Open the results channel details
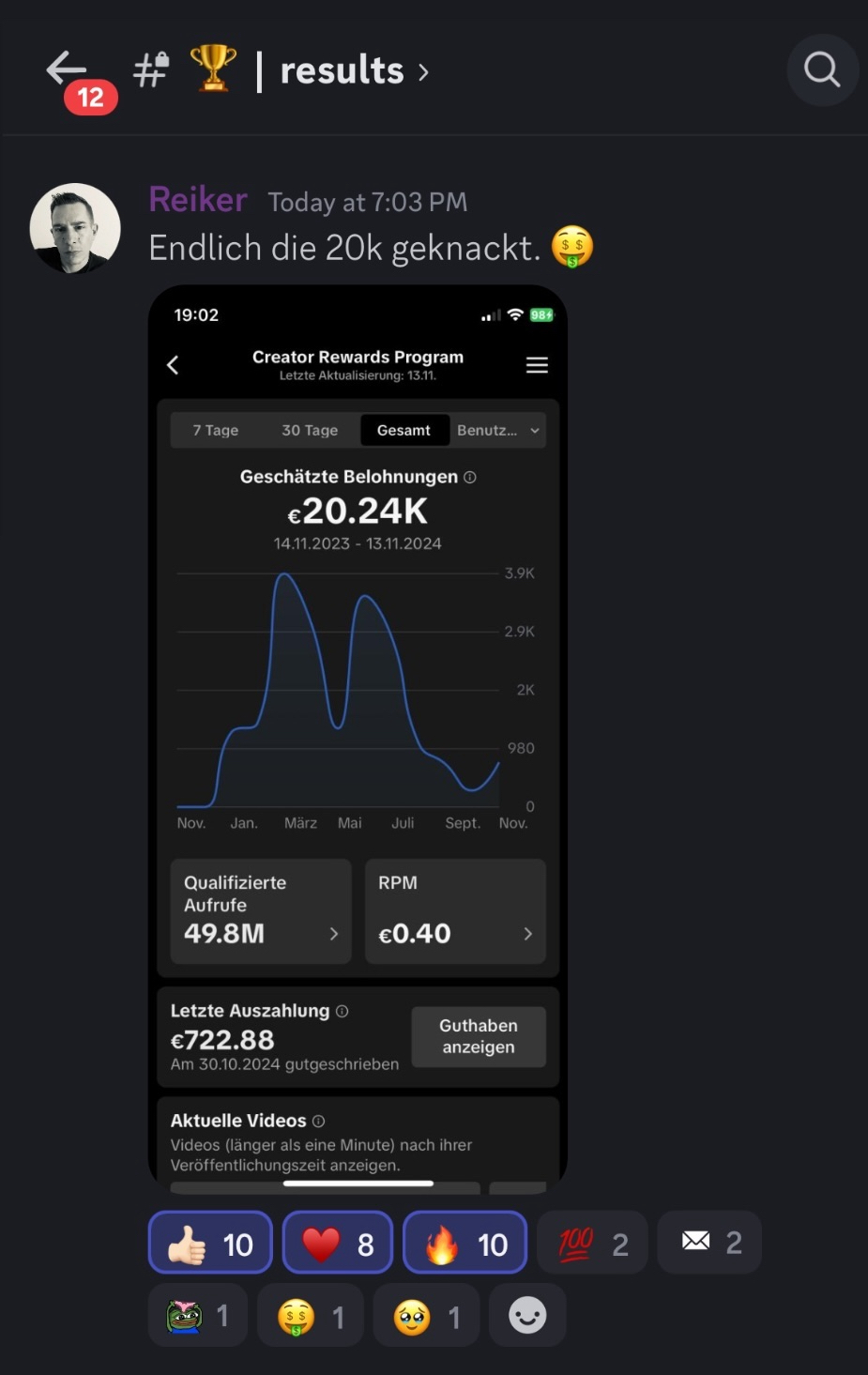This screenshot has width=868, height=1375. 342,71
